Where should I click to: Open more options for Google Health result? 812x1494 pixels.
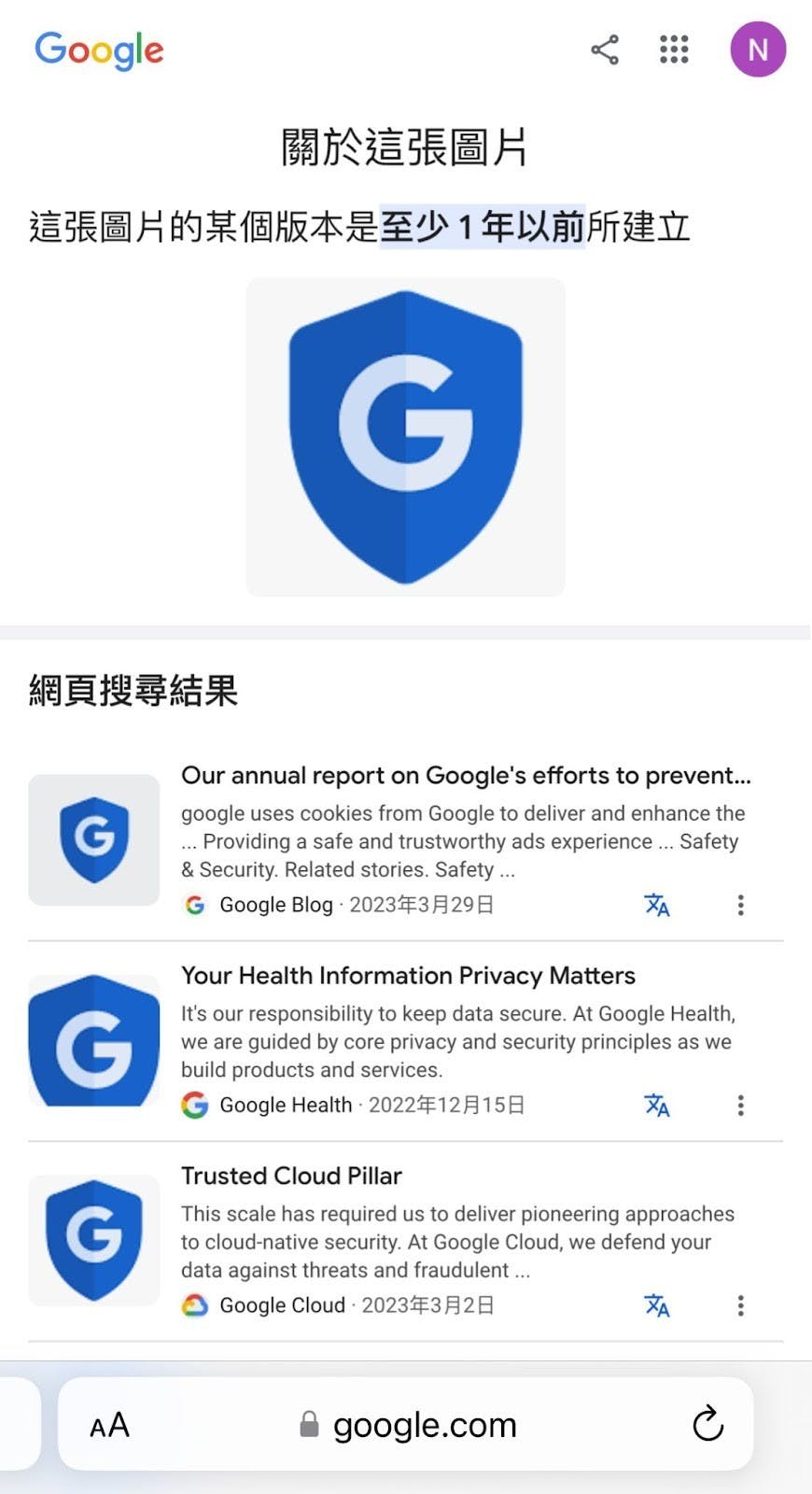(x=740, y=1106)
